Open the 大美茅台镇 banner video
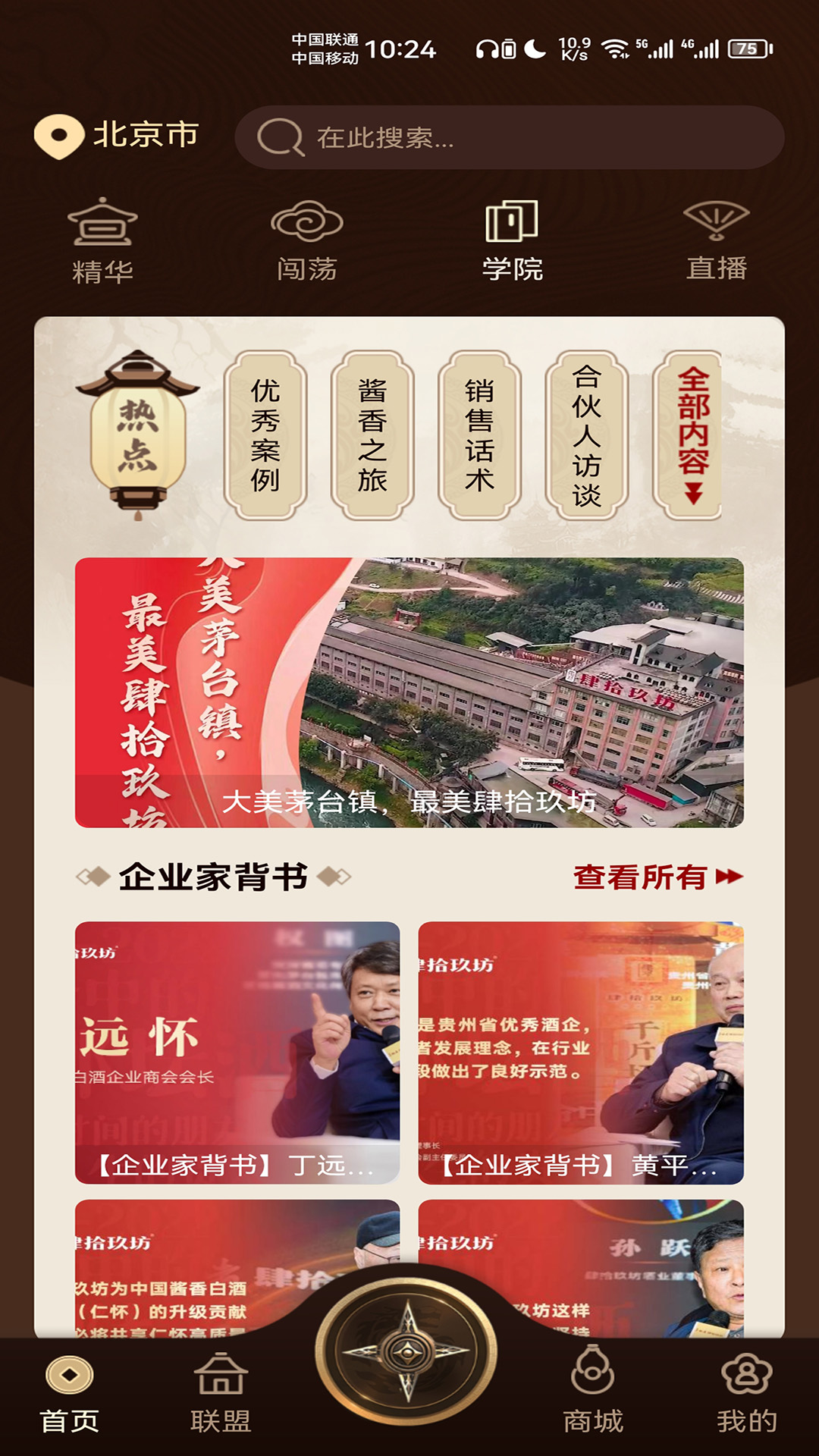The height and width of the screenshot is (1456, 819). tap(409, 692)
